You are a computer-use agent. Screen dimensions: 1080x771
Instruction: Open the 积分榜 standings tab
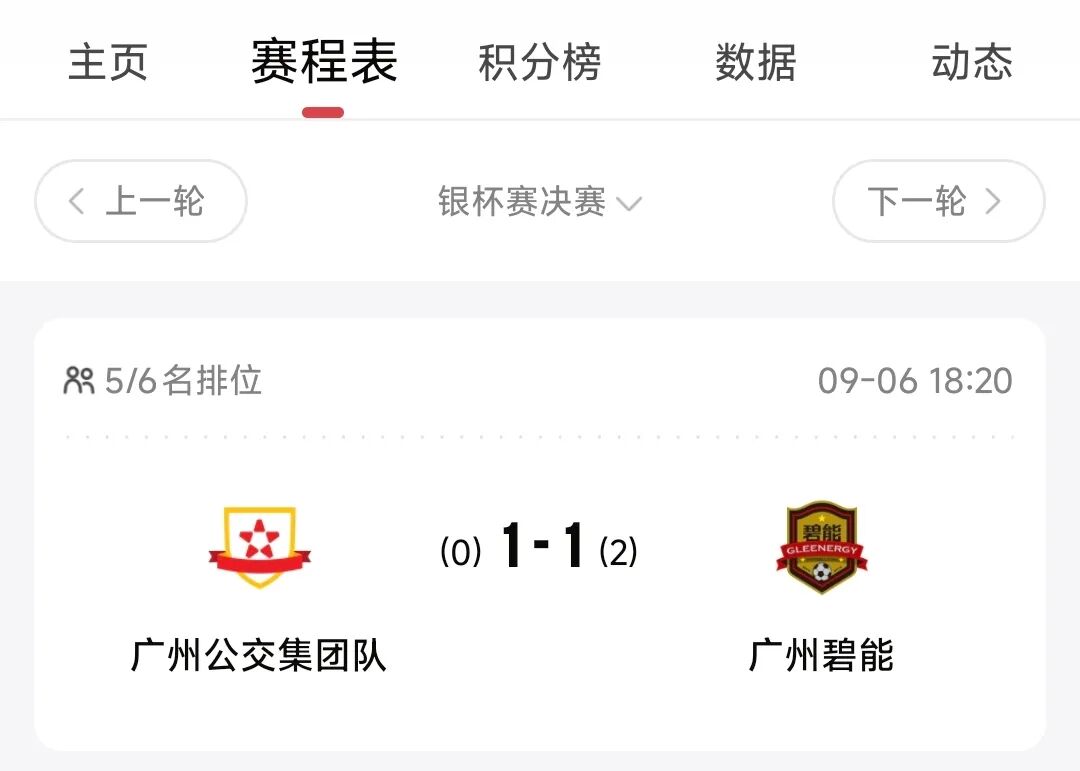tap(539, 62)
